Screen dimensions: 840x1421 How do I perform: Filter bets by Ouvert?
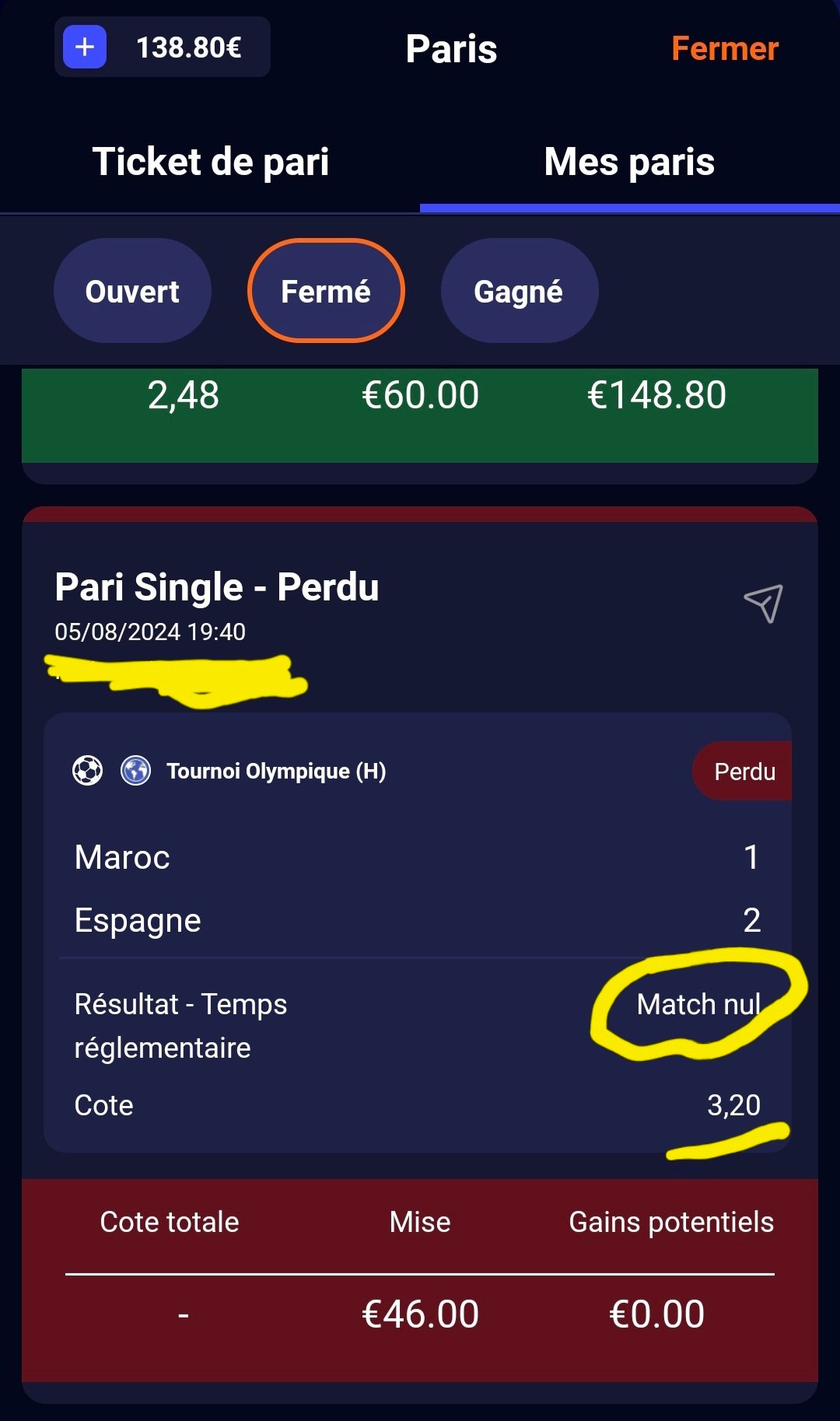pyautogui.click(x=132, y=291)
